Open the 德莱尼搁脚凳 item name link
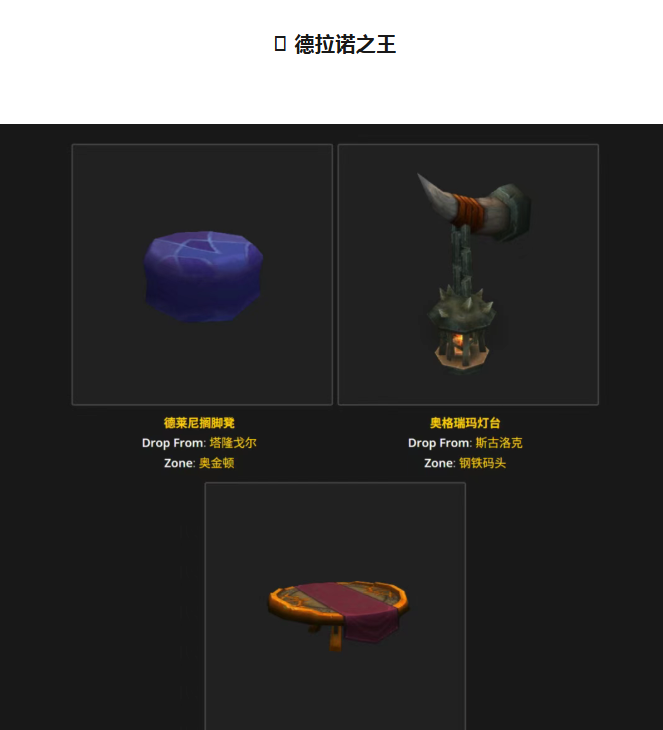Image resolution: width=663 pixels, height=730 pixels. click(x=200, y=423)
